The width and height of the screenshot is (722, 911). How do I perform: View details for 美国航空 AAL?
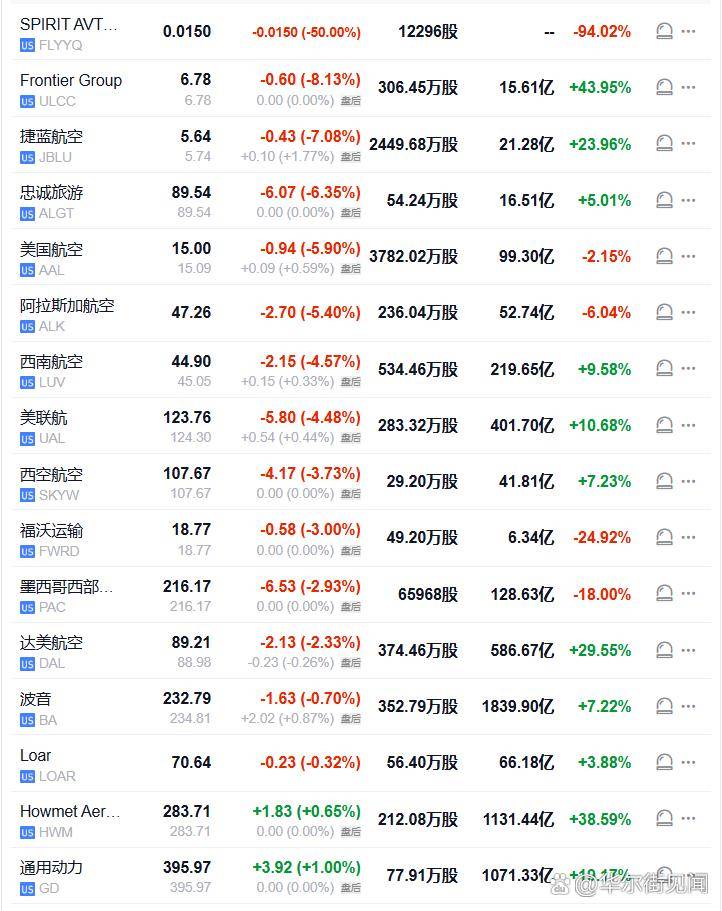click(361, 257)
